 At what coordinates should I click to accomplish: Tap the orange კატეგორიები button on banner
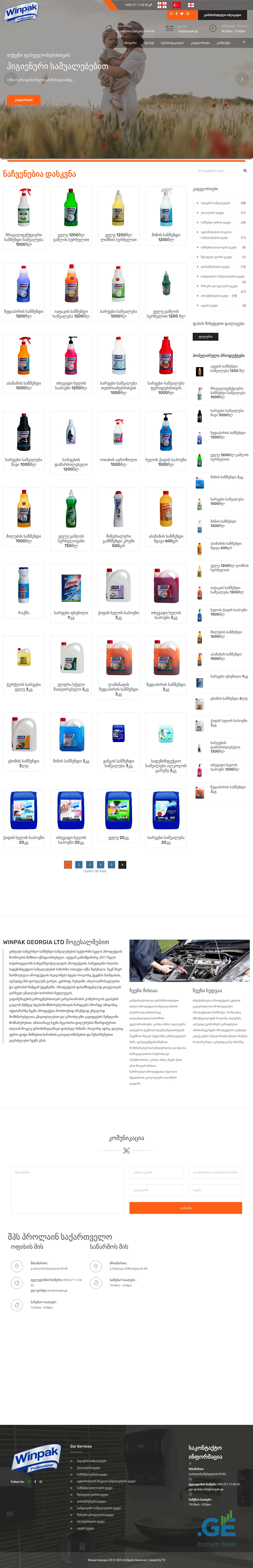point(23,99)
